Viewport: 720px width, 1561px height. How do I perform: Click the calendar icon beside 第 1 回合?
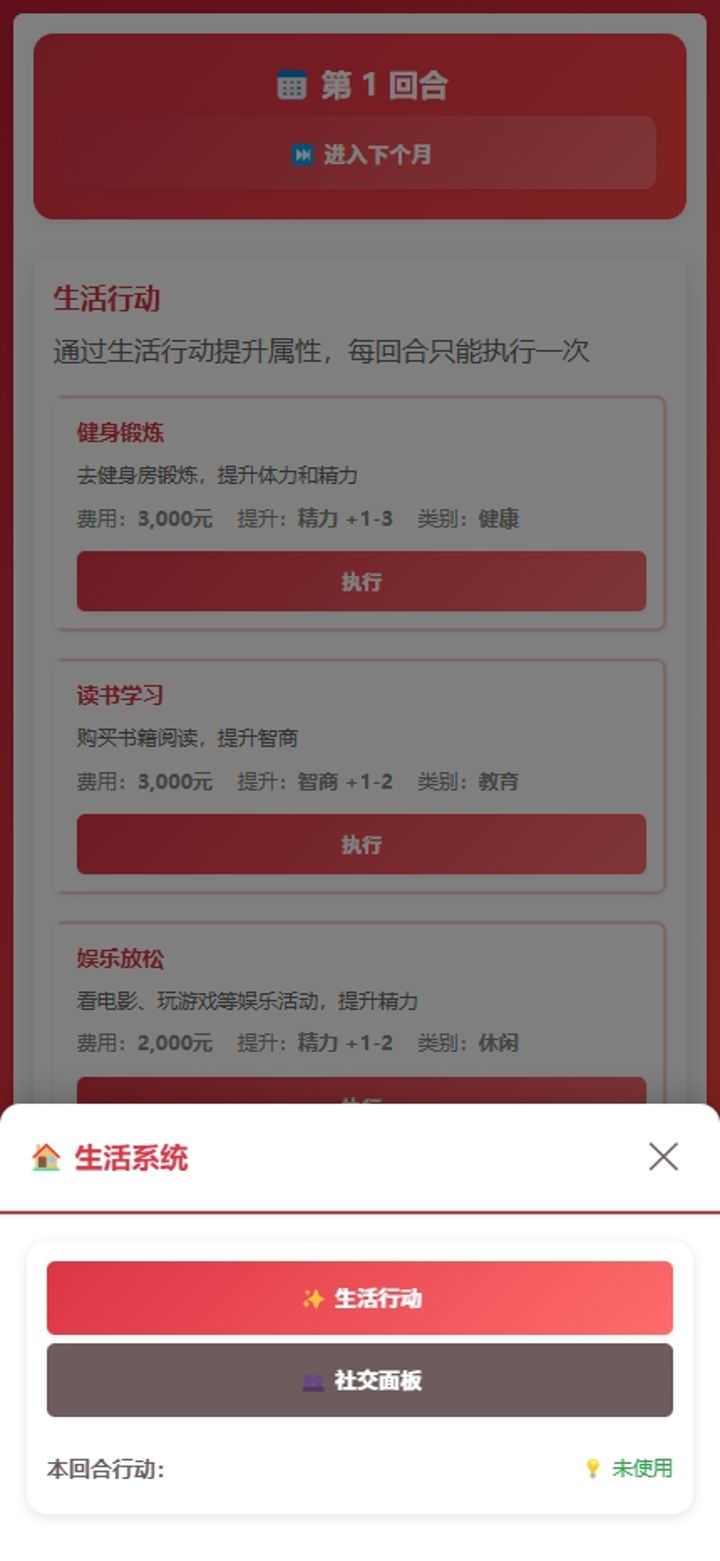point(290,85)
